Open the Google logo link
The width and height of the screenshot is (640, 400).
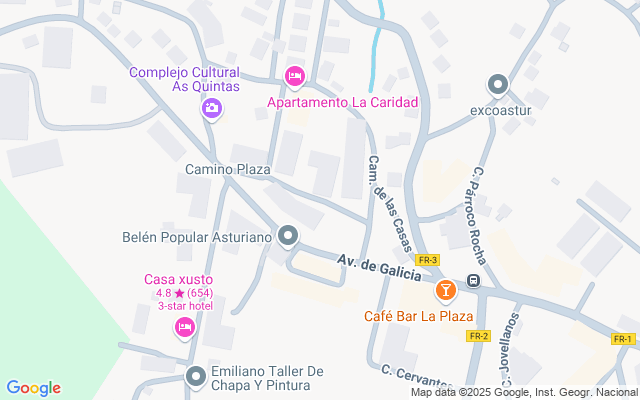click(33, 388)
